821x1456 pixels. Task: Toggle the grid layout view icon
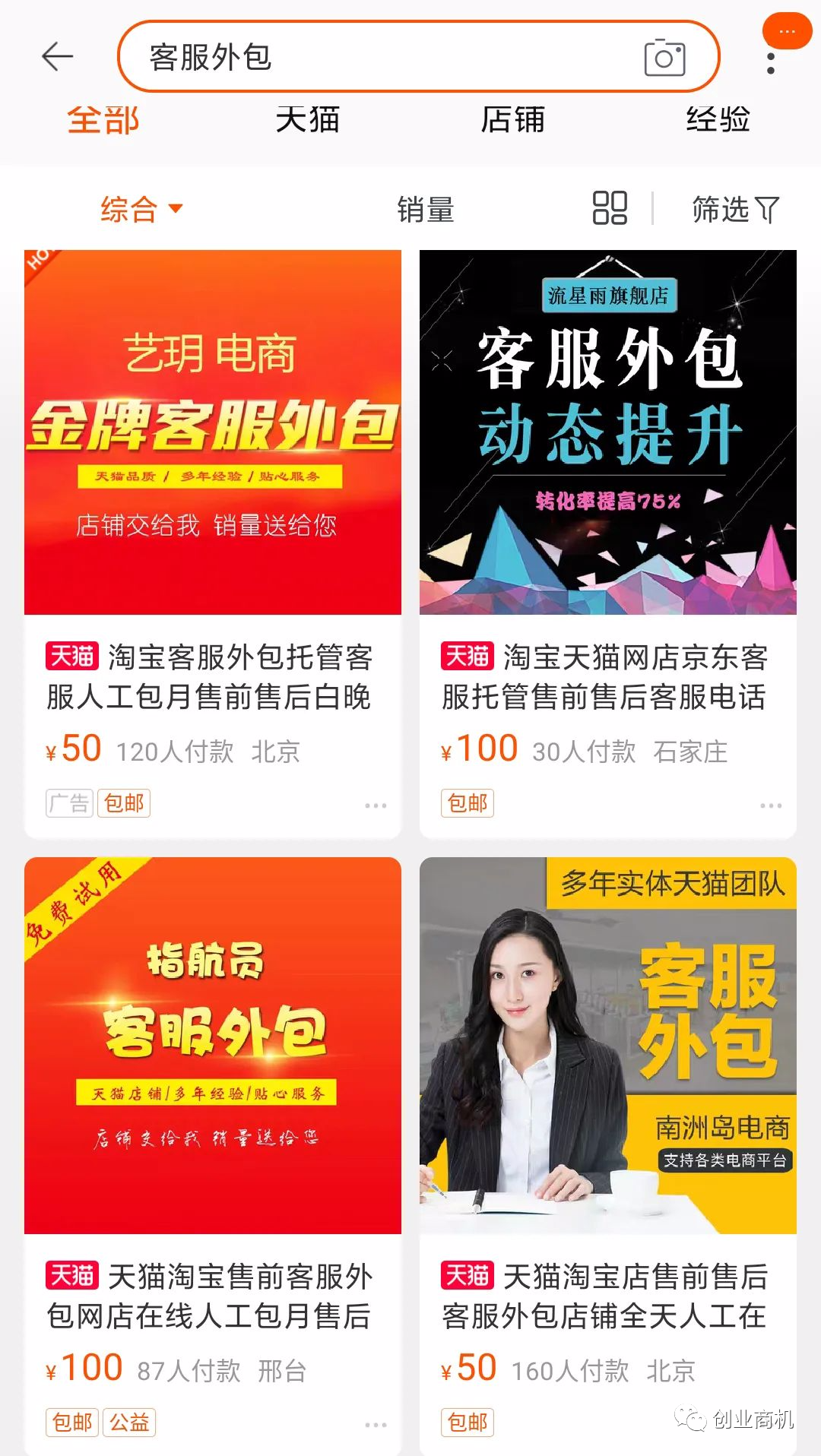(x=610, y=208)
